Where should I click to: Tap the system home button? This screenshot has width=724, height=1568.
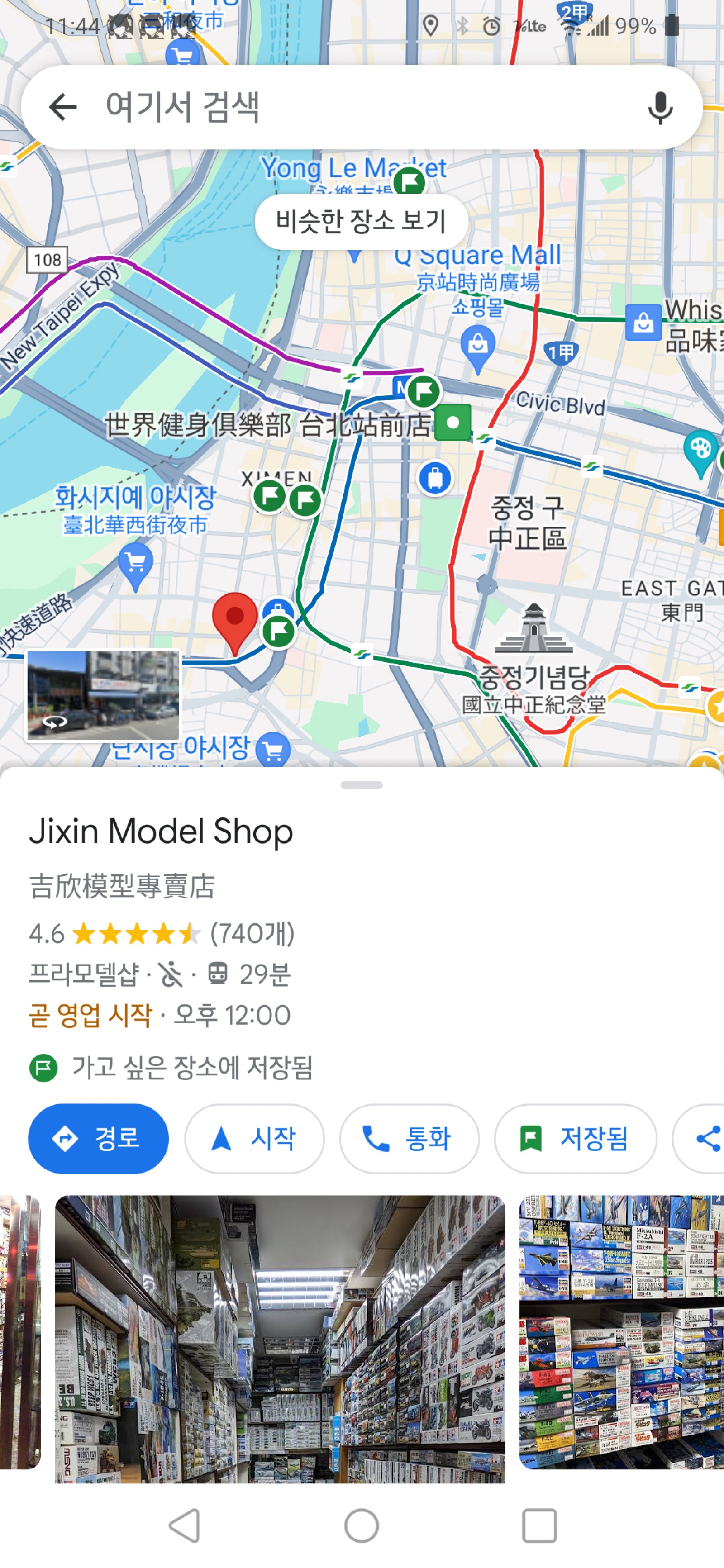pyautogui.click(x=362, y=1526)
